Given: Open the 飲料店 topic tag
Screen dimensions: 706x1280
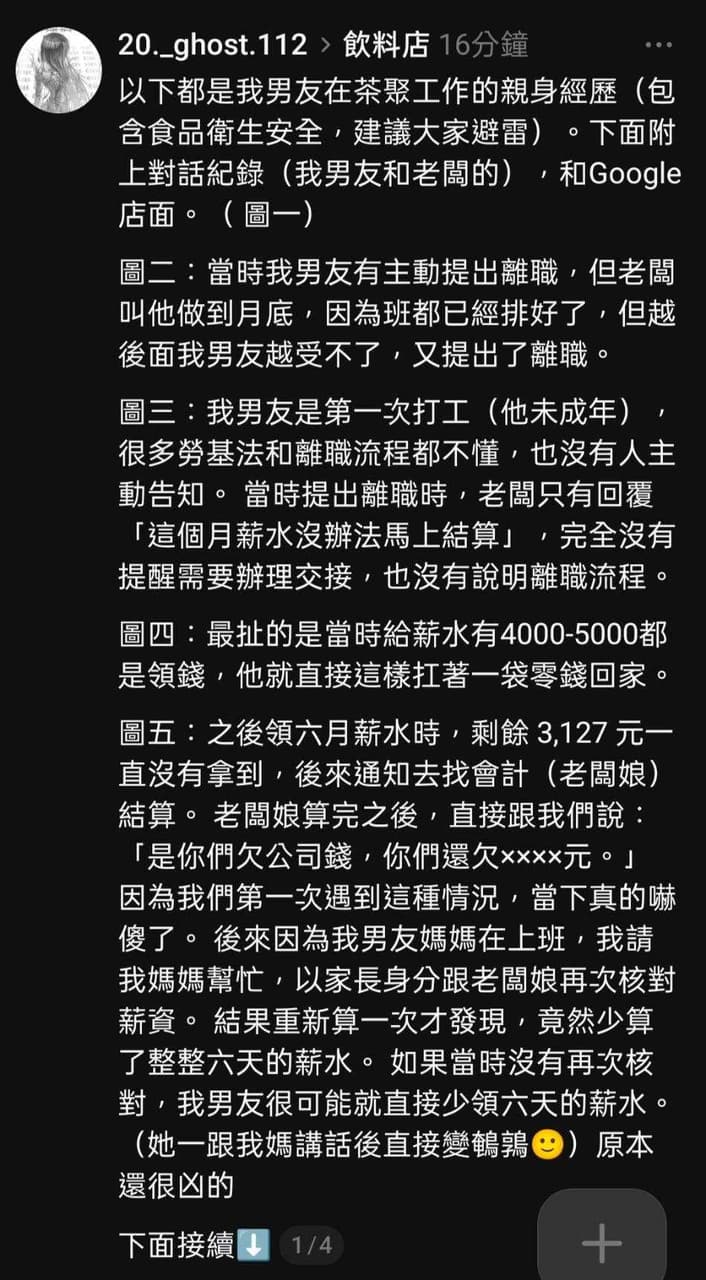Looking at the screenshot, I should pos(387,45).
